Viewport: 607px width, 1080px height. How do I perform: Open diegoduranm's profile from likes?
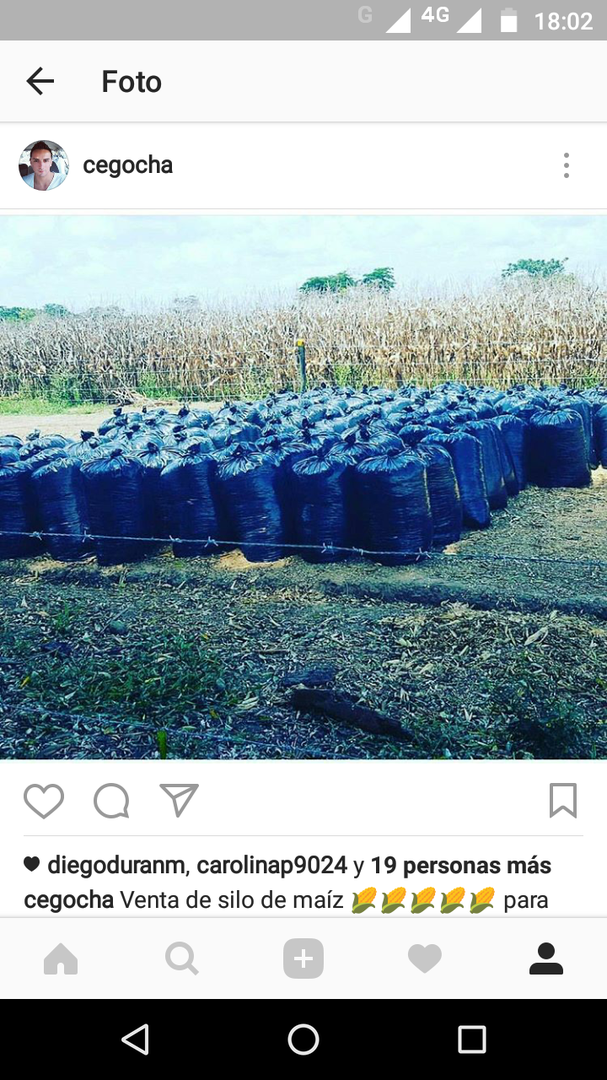point(116,865)
